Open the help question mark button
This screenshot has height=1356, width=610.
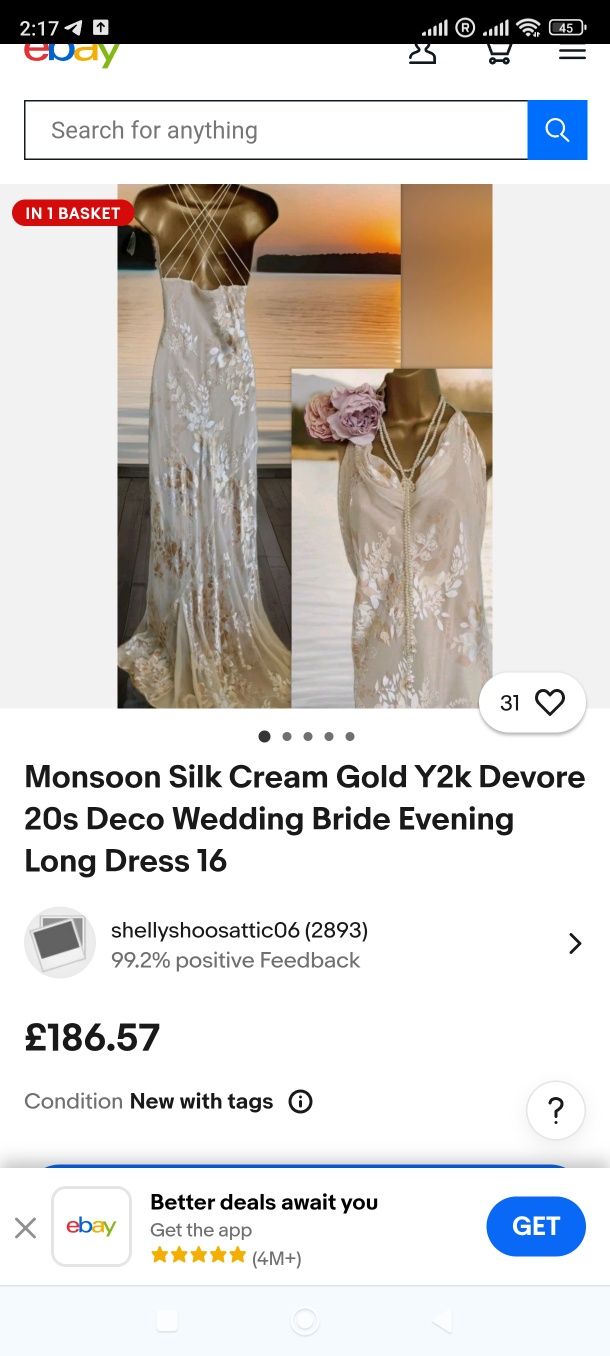pos(556,1110)
